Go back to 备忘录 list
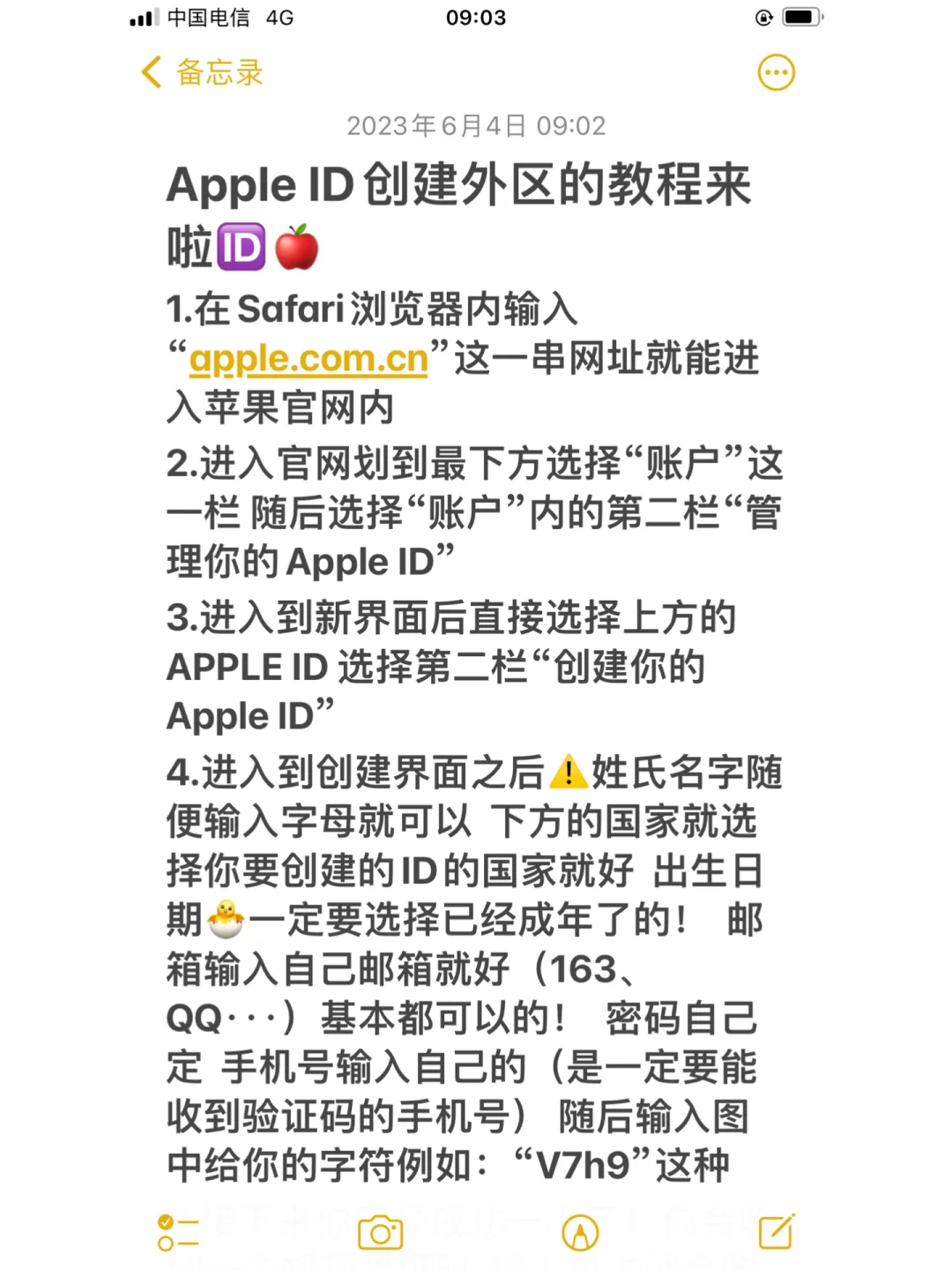 [201, 72]
